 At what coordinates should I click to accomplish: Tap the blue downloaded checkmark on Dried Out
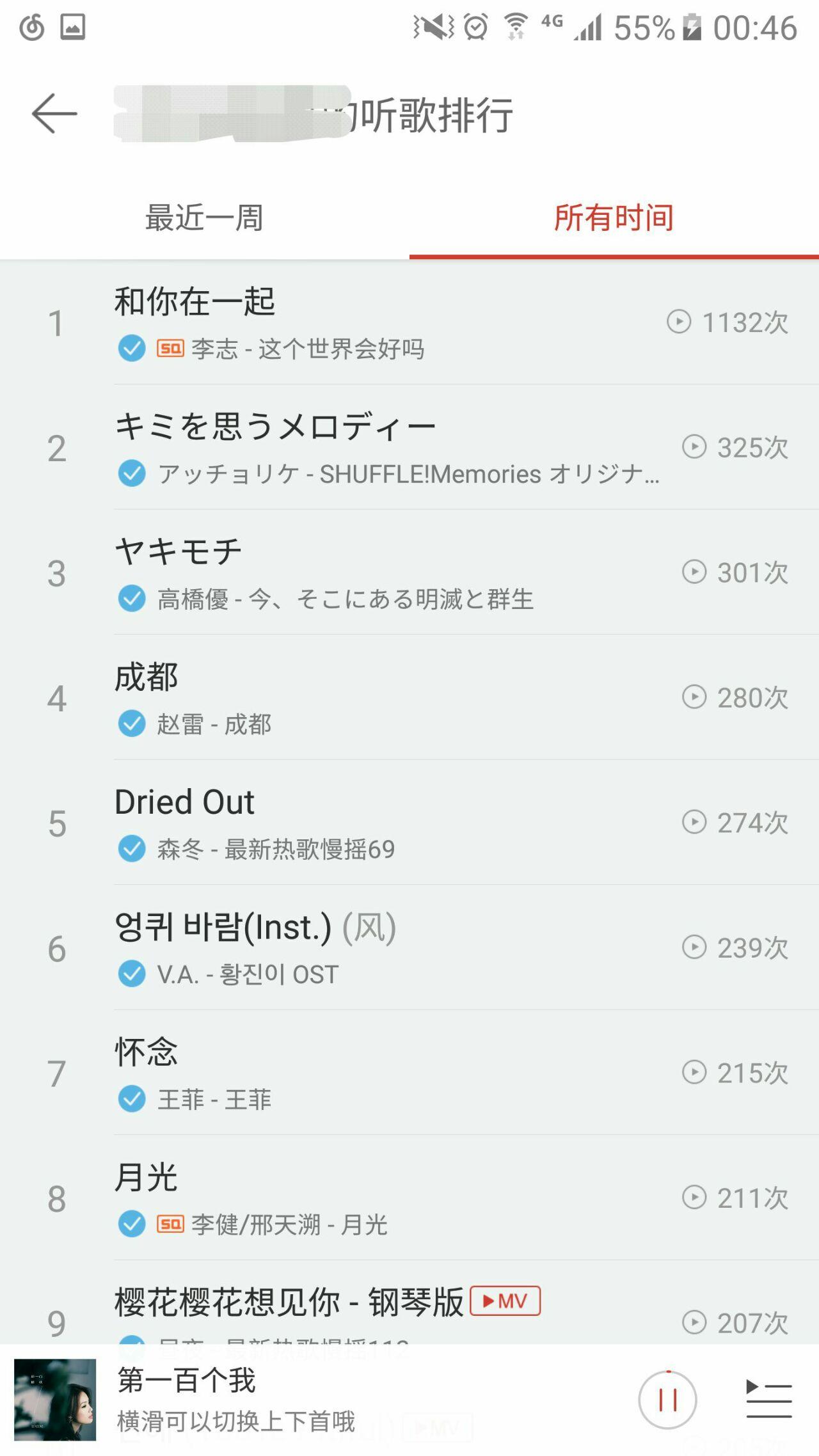coord(131,850)
